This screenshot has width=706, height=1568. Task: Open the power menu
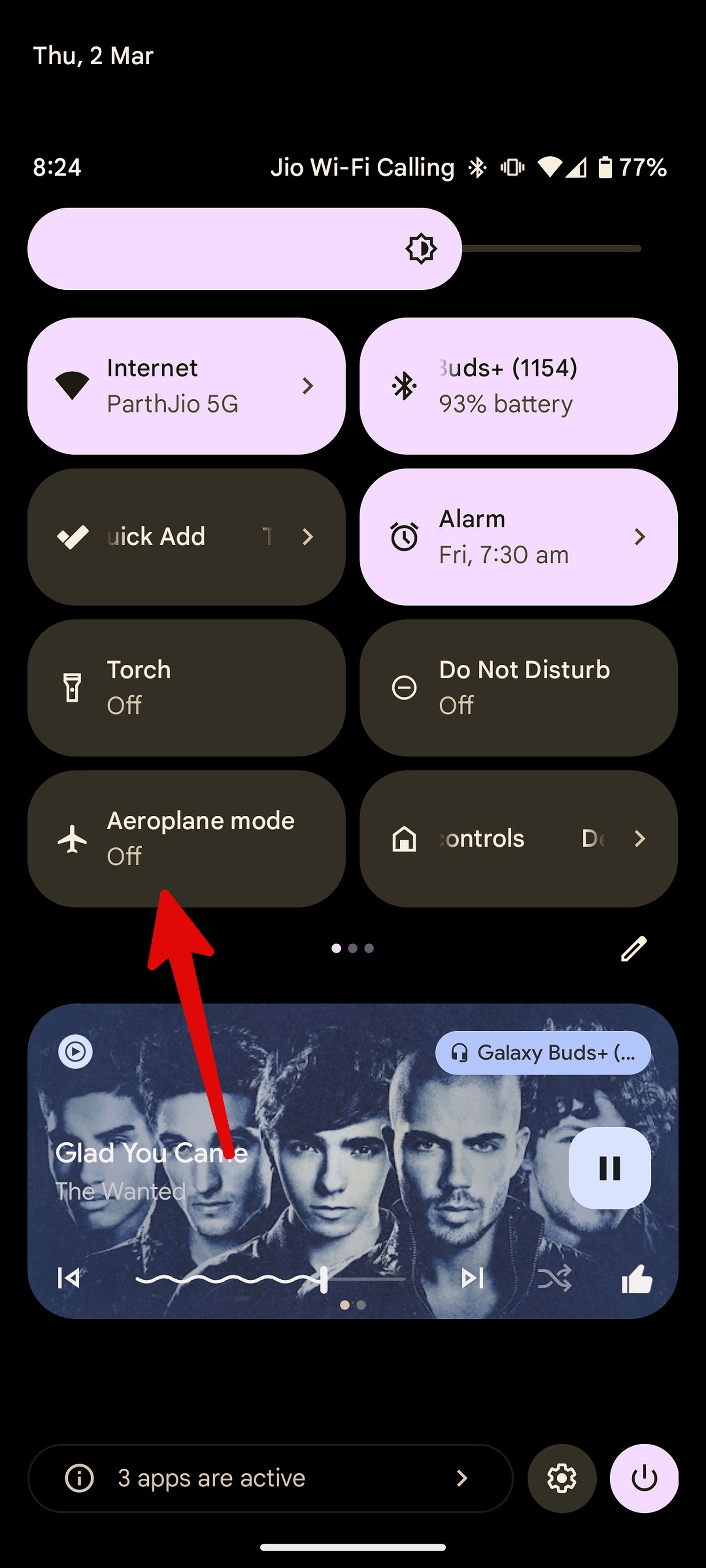coord(644,1479)
